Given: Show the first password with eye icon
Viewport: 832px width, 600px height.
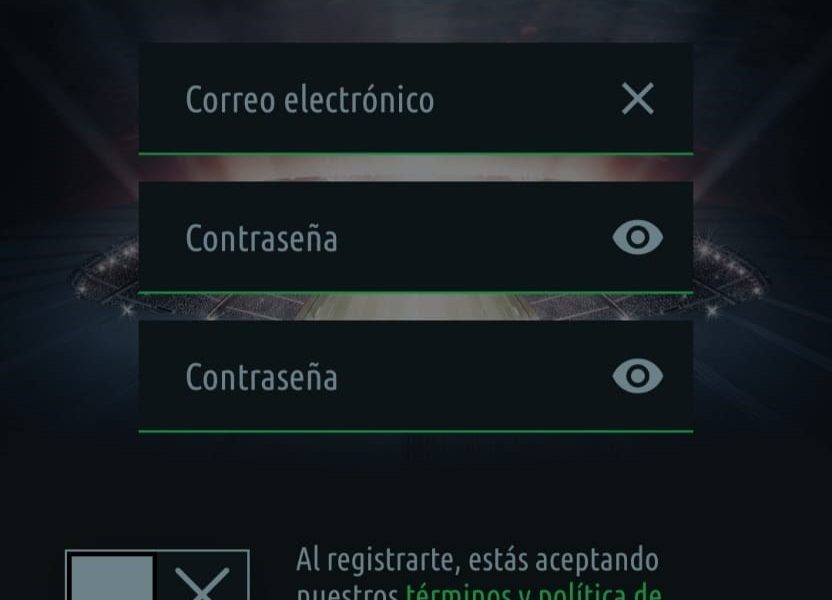Looking at the screenshot, I should [x=637, y=238].
